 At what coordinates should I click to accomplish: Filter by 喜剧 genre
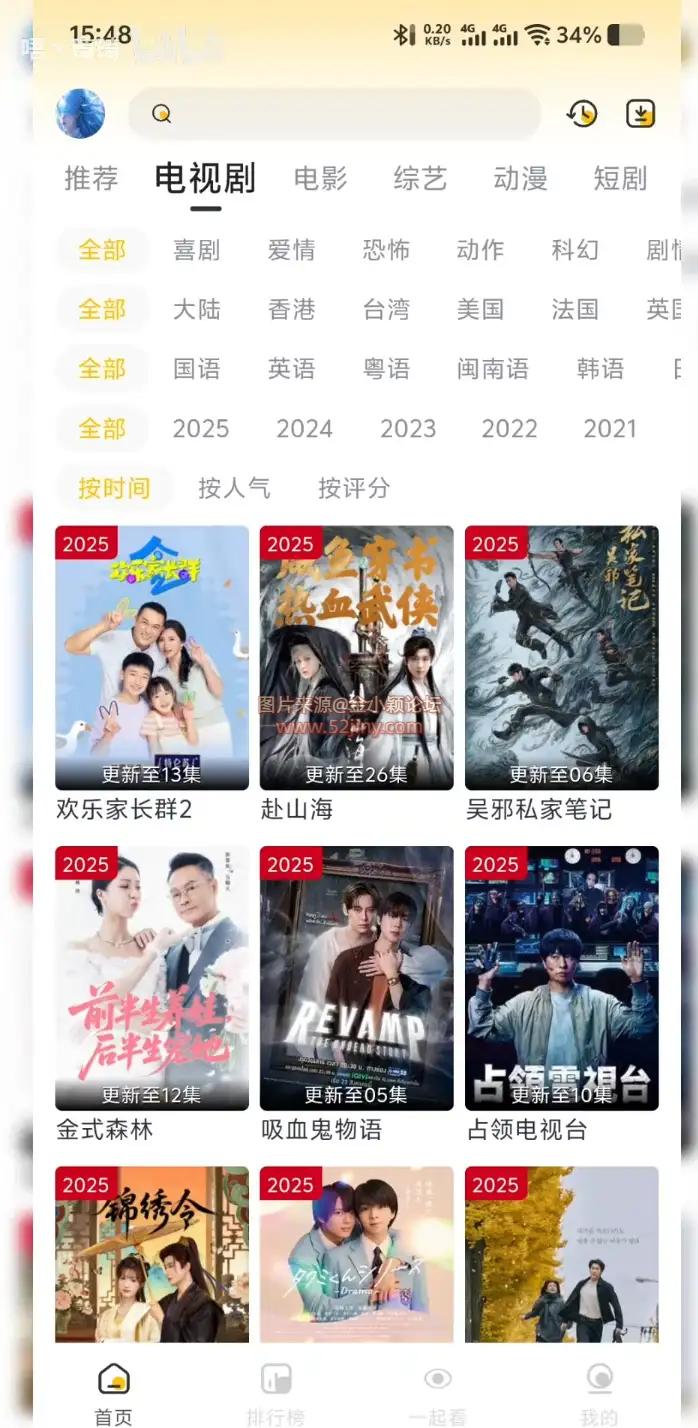[x=196, y=250]
